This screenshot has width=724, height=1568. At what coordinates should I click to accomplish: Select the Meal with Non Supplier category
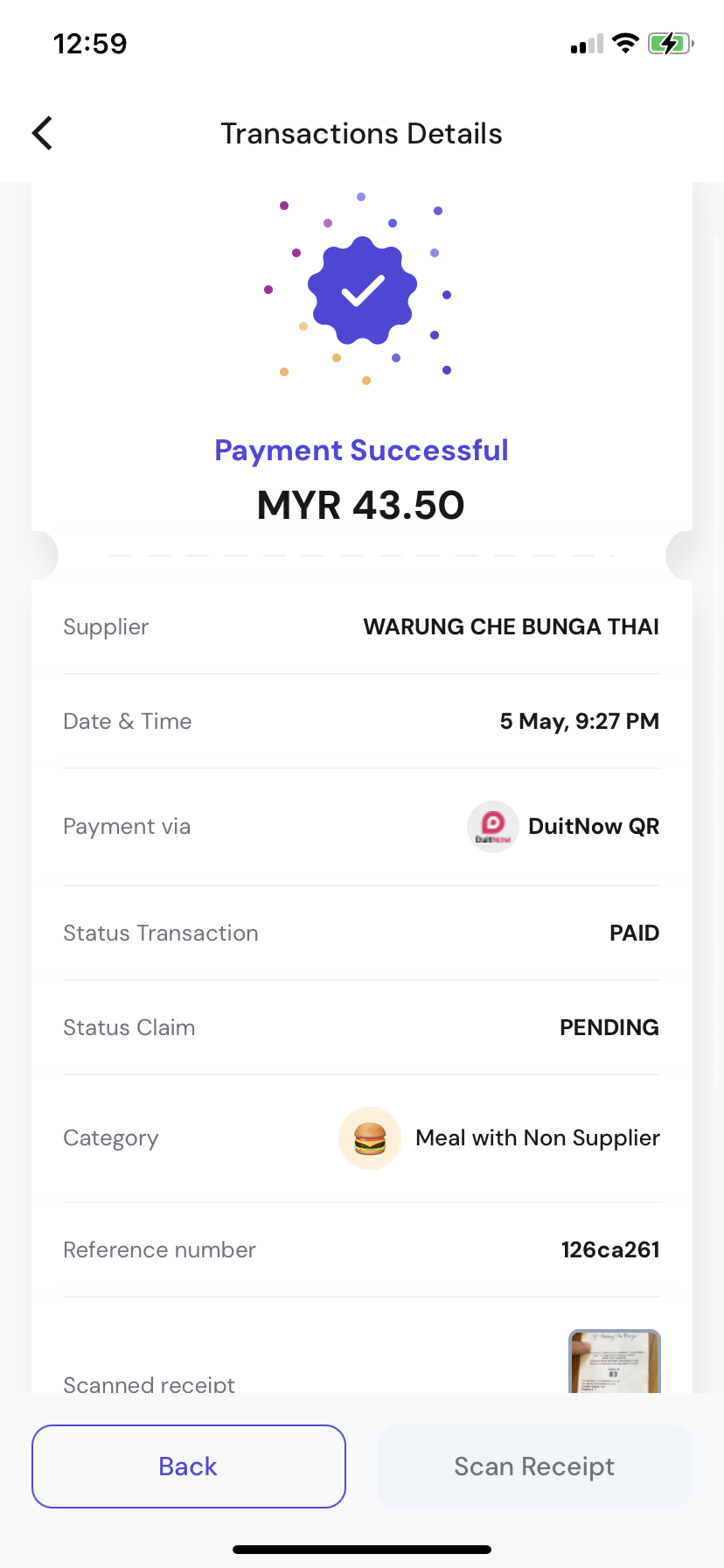point(538,1137)
